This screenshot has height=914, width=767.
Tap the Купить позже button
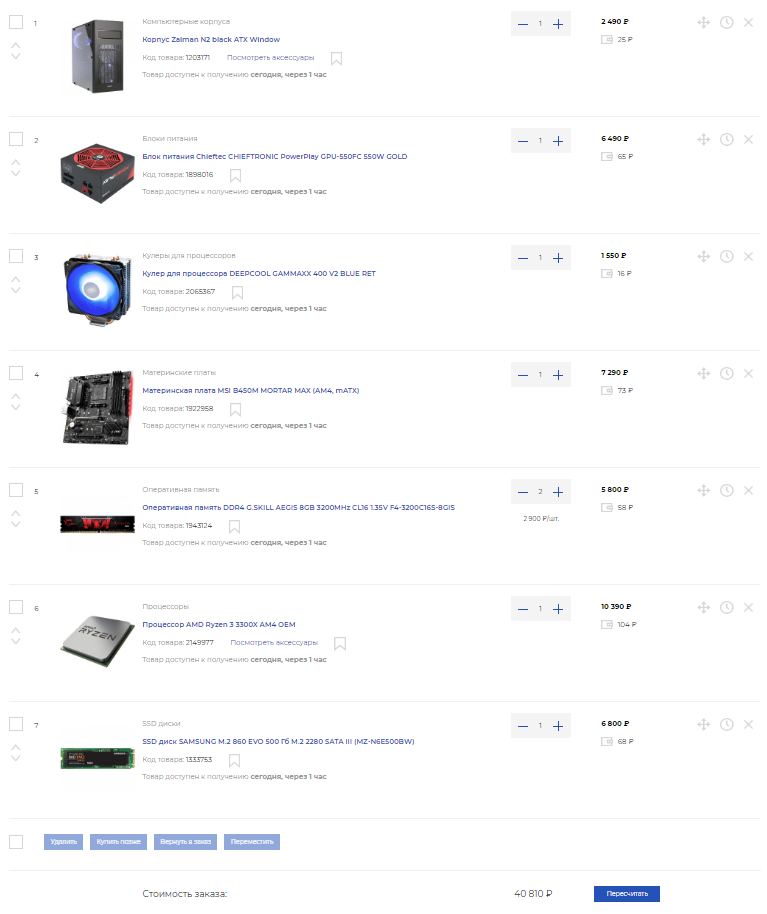(119, 842)
